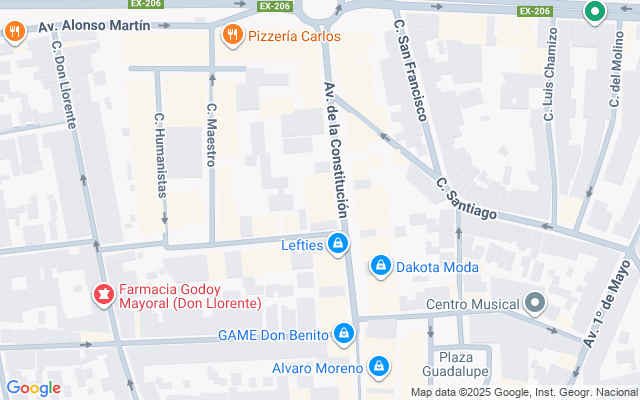The width and height of the screenshot is (640, 400).
Task: Select the Lefties shop marker
Action: coord(339,243)
